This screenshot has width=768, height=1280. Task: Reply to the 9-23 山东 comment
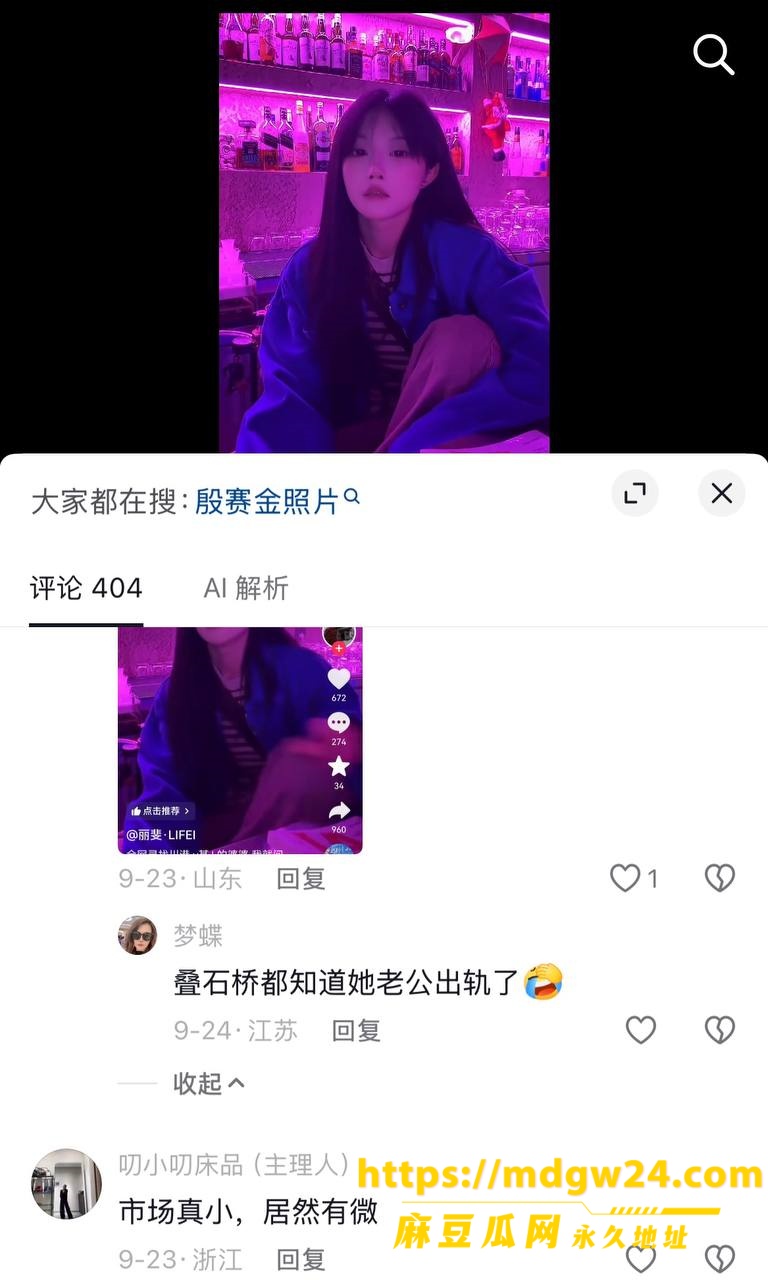[301, 879]
